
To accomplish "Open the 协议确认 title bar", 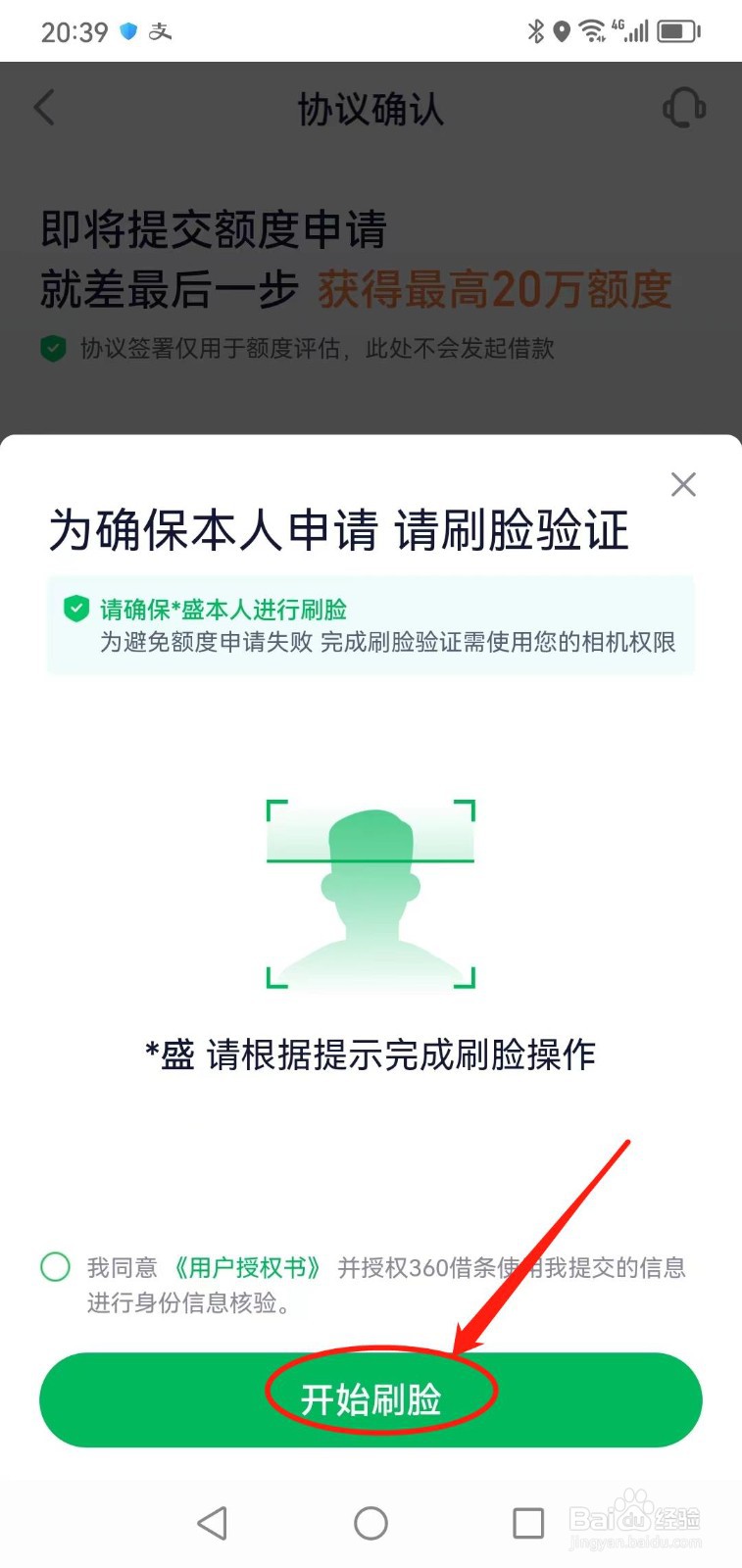I will pyautogui.click(x=371, y=108).
